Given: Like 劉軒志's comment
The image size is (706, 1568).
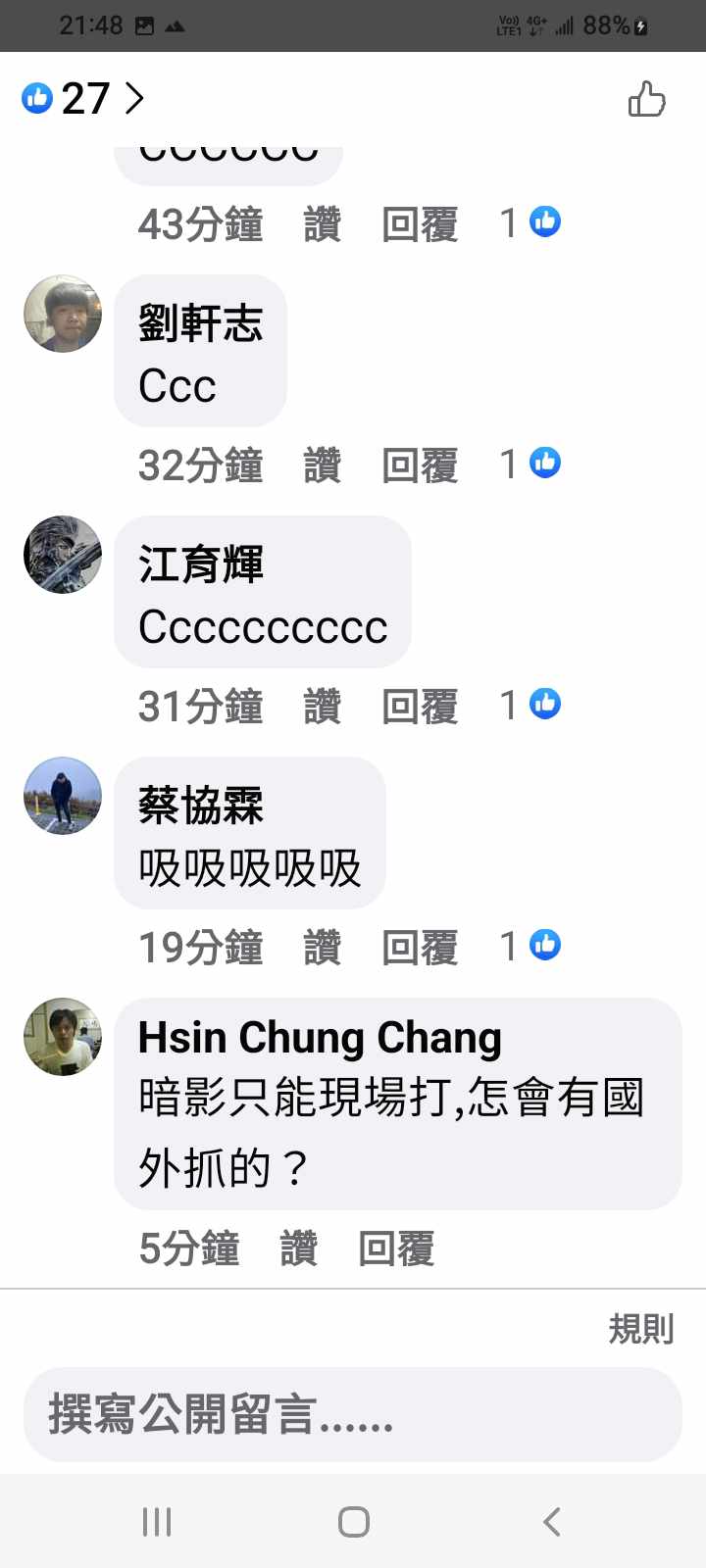Looking at the screenshot, I should 322,465.
